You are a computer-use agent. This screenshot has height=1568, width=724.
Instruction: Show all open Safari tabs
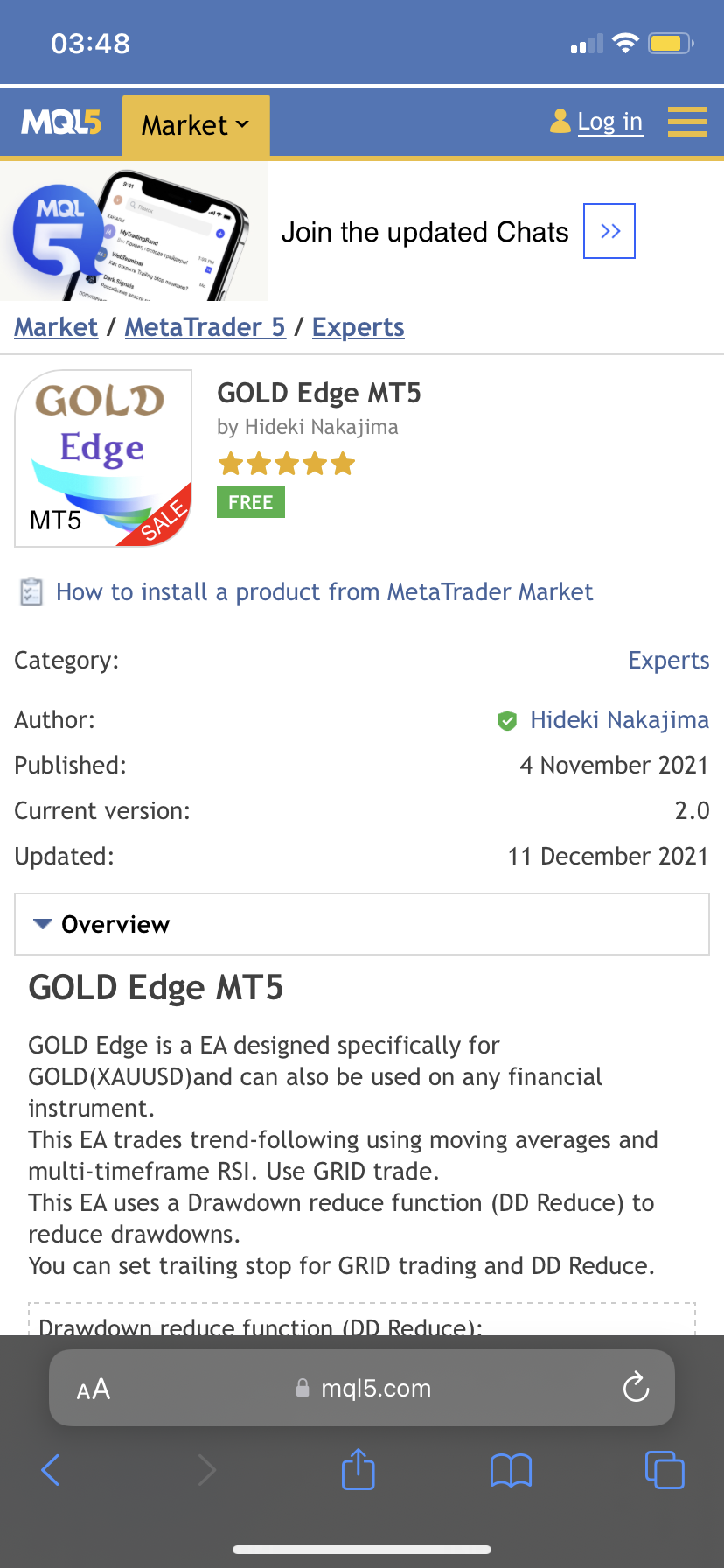point(665,1470)
